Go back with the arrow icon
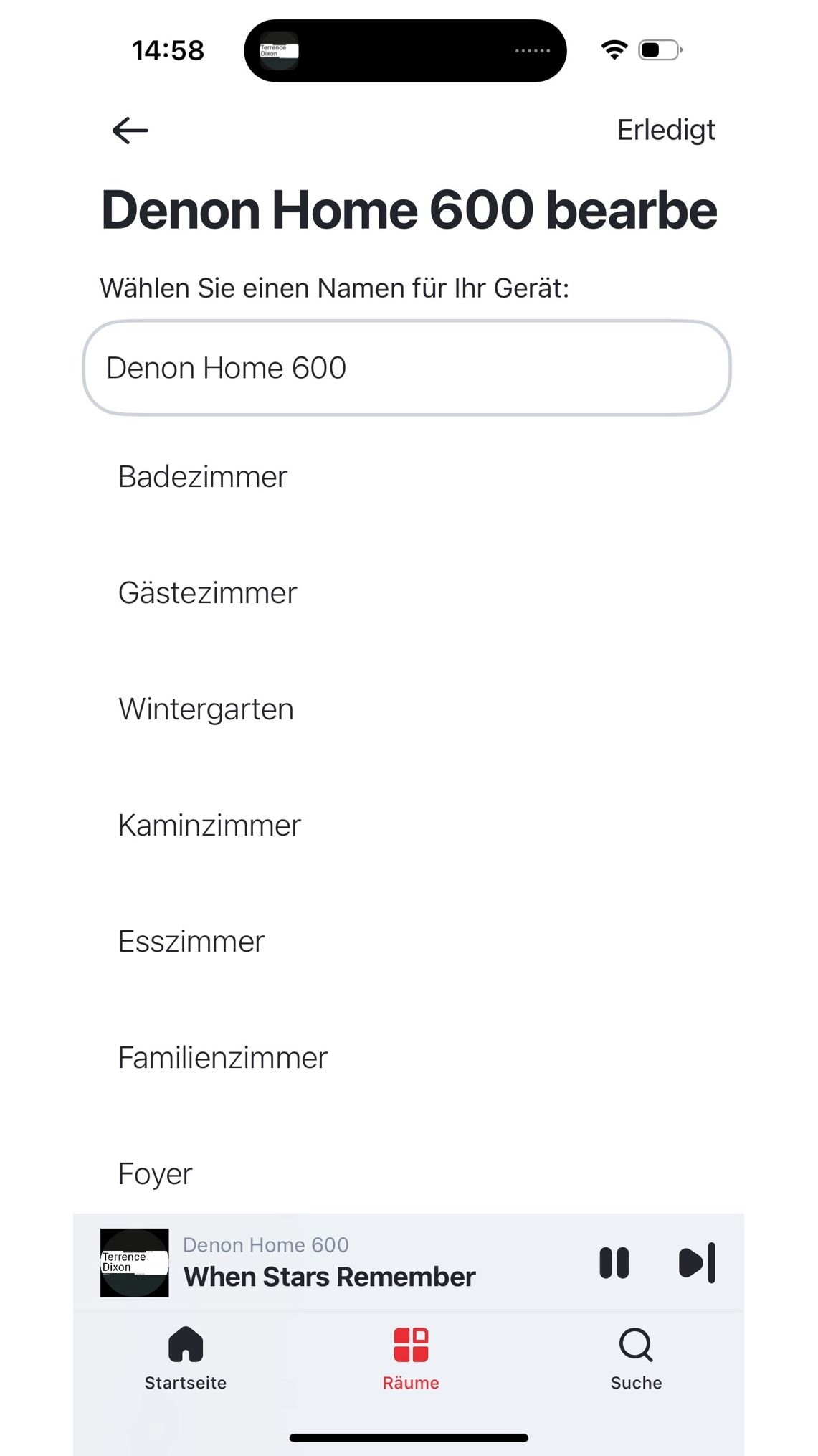This screenshot has width=818, height=1456. [x=129, y=129]
